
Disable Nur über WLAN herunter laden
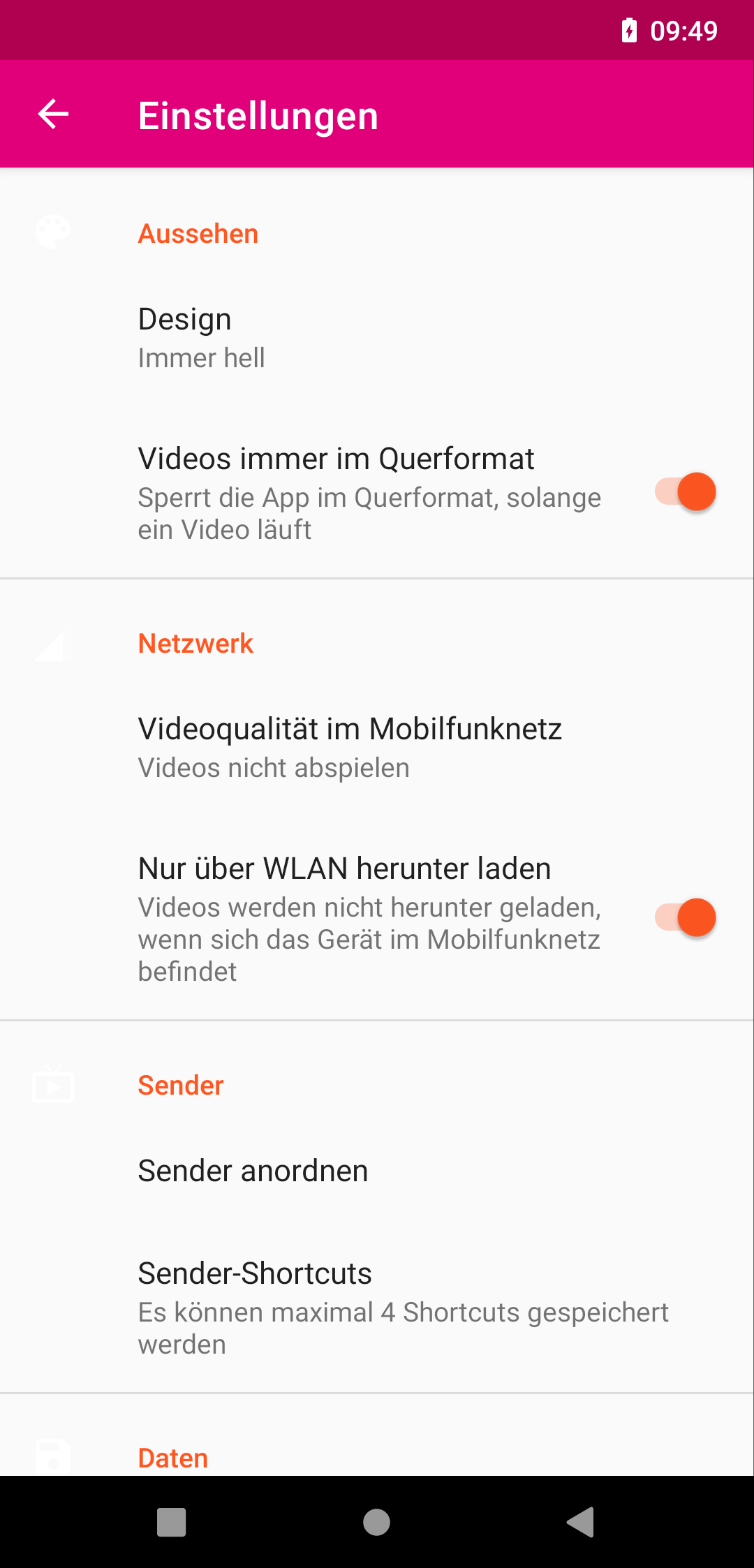(x=685, y=918)
